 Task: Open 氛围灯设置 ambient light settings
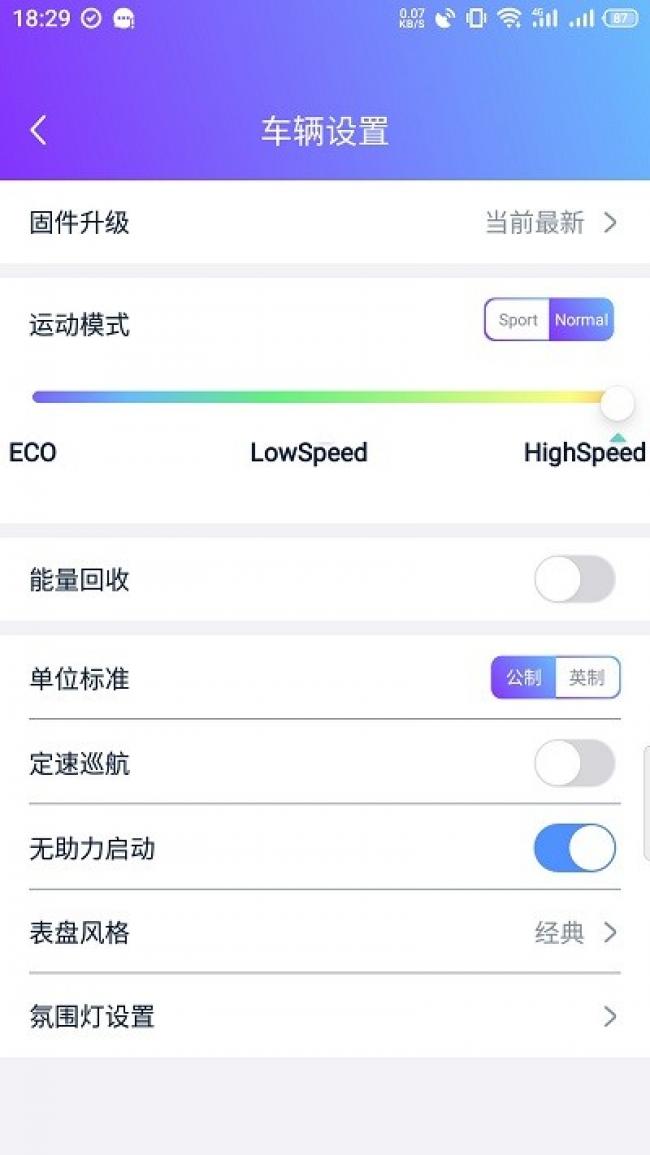tap(325, 1017)
